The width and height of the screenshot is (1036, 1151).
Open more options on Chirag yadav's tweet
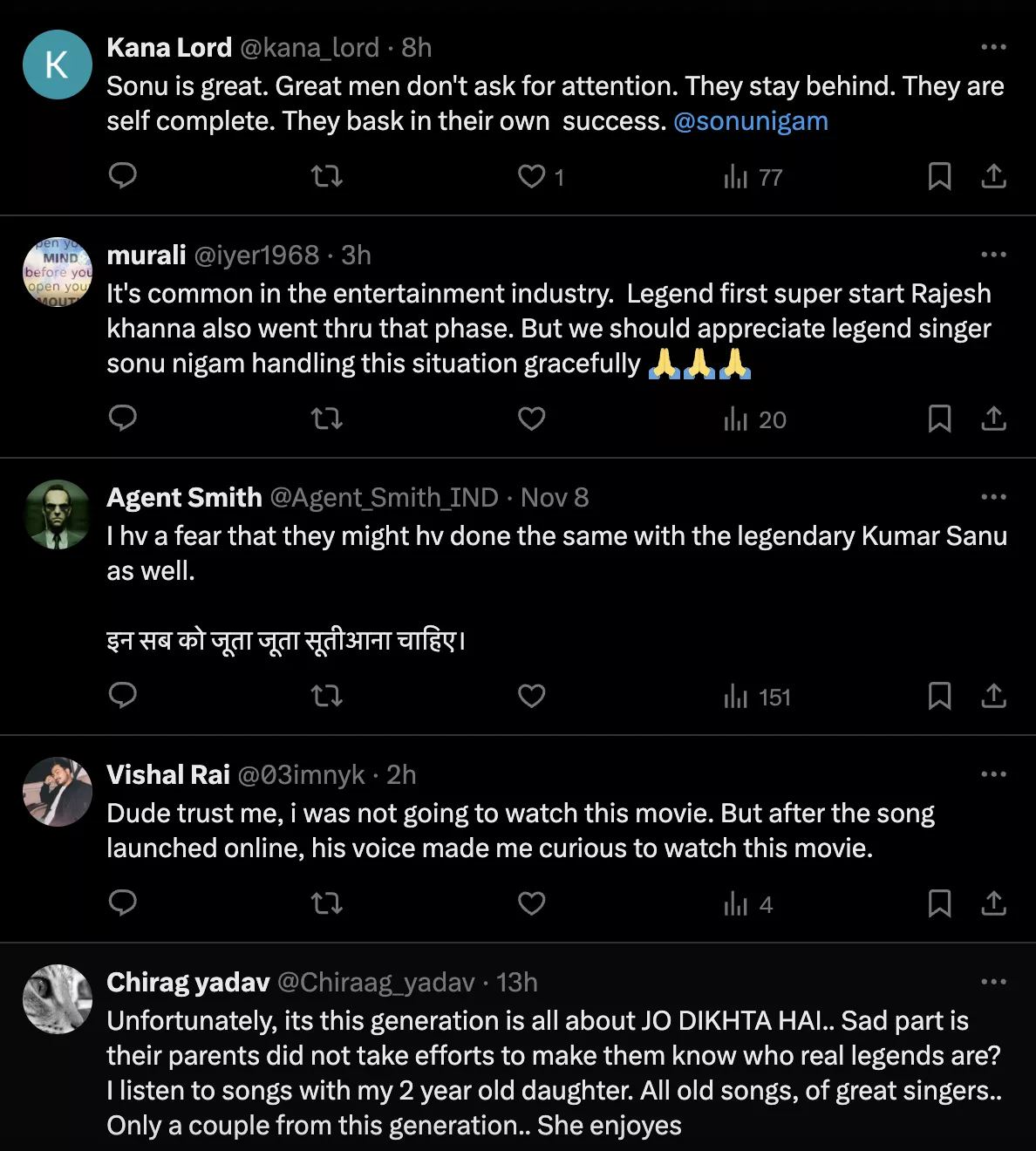[x=993, y=982]
